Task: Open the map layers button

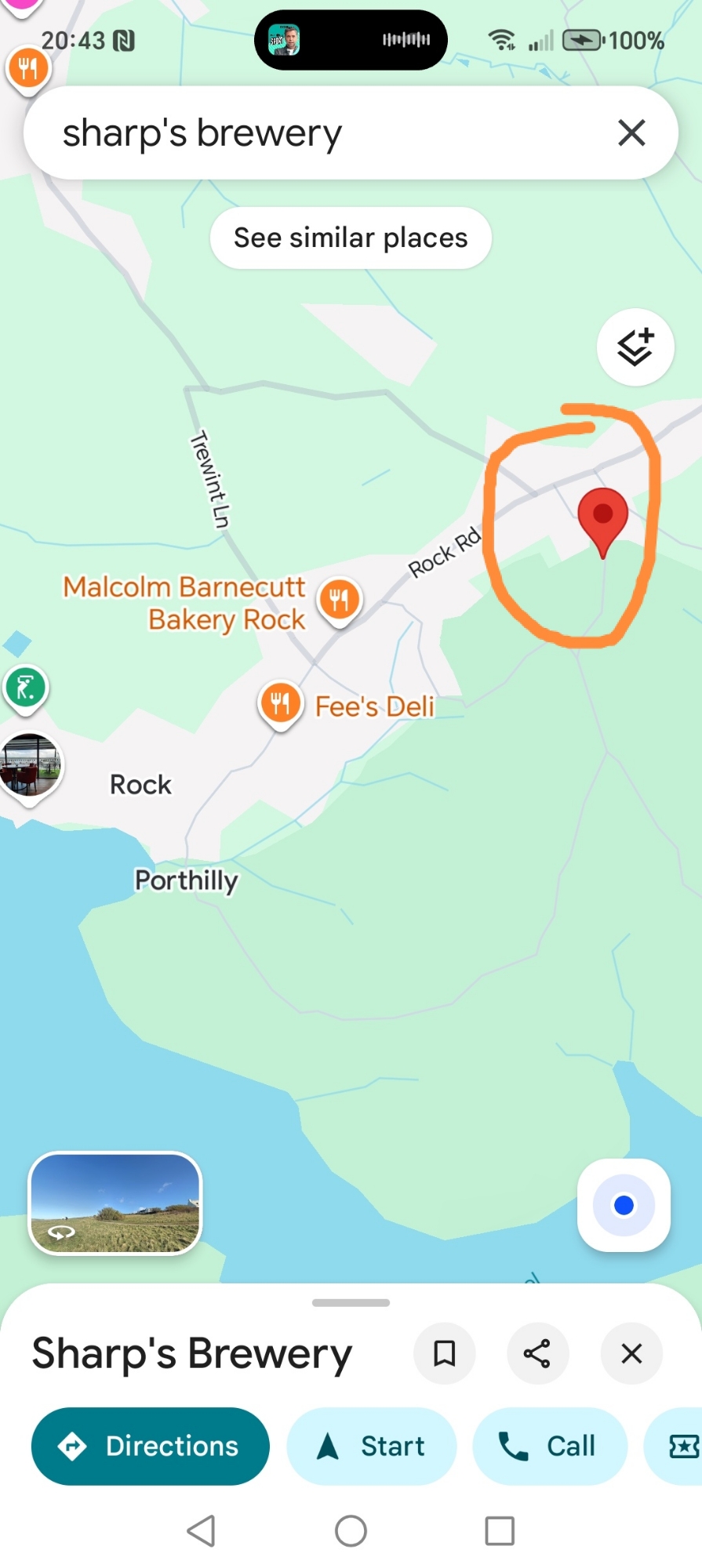Action: point(635,347)
